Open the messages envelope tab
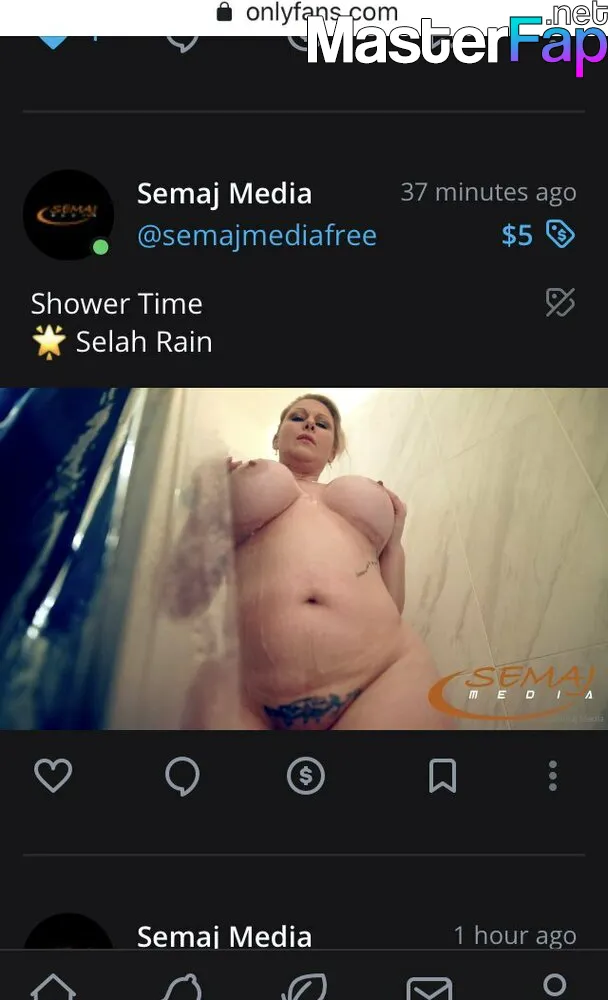Viewport: 608px width, 1000px height. [x=429, y=988]
